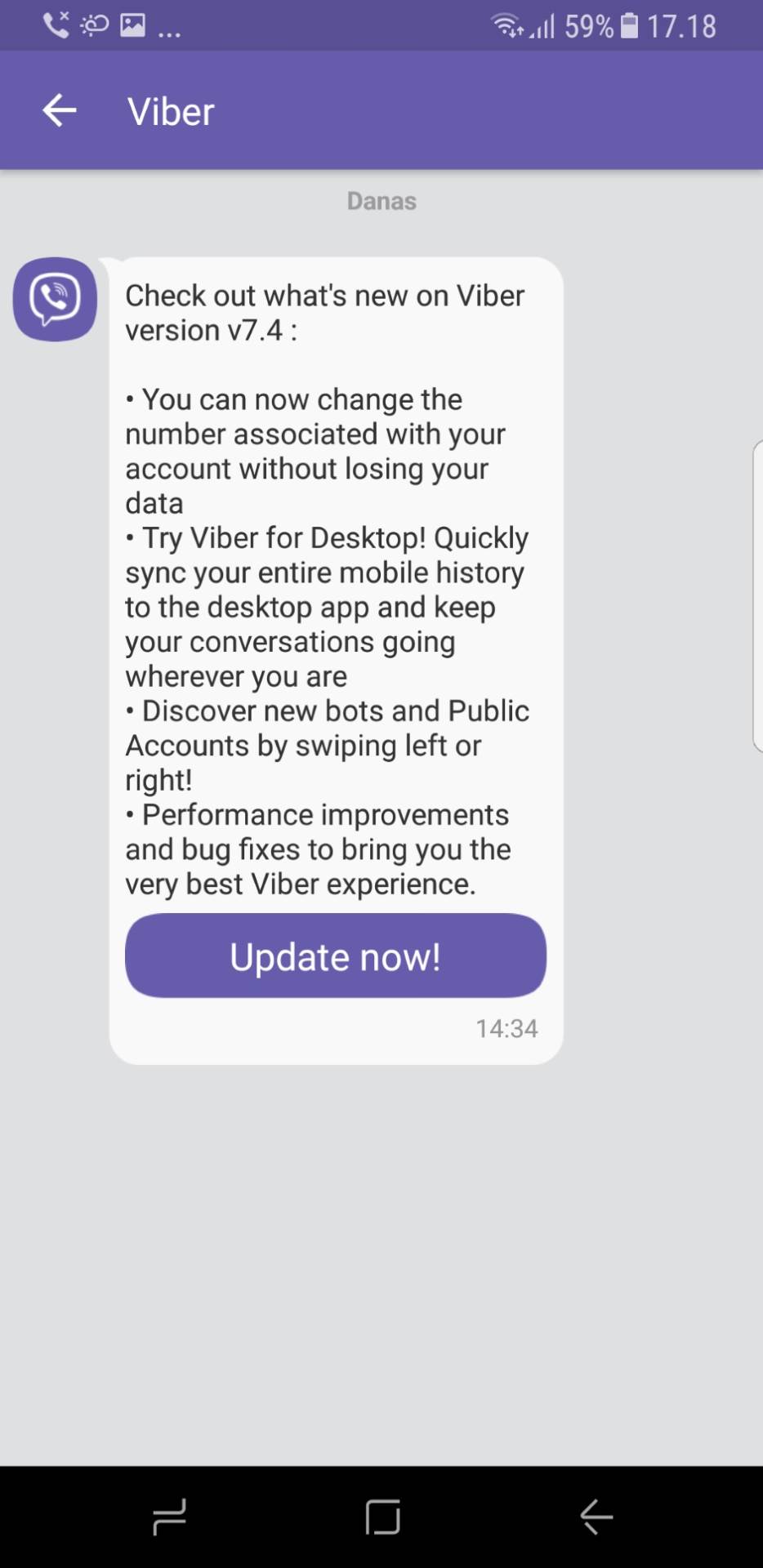Open the Viber sender avatar
Viewport: 763px width, 1568px height.
click(x=55, y=299)
